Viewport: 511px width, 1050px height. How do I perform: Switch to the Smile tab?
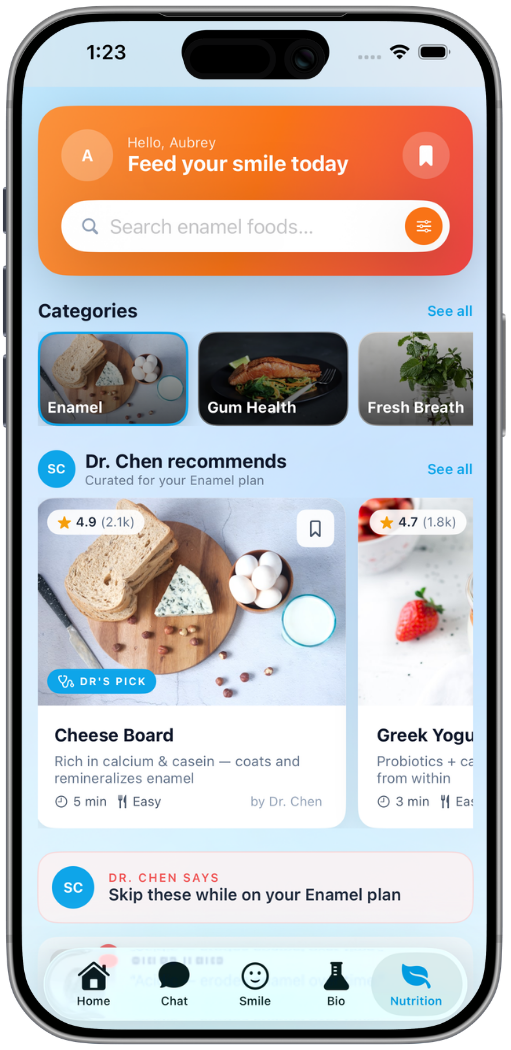[x=255, y=984]
